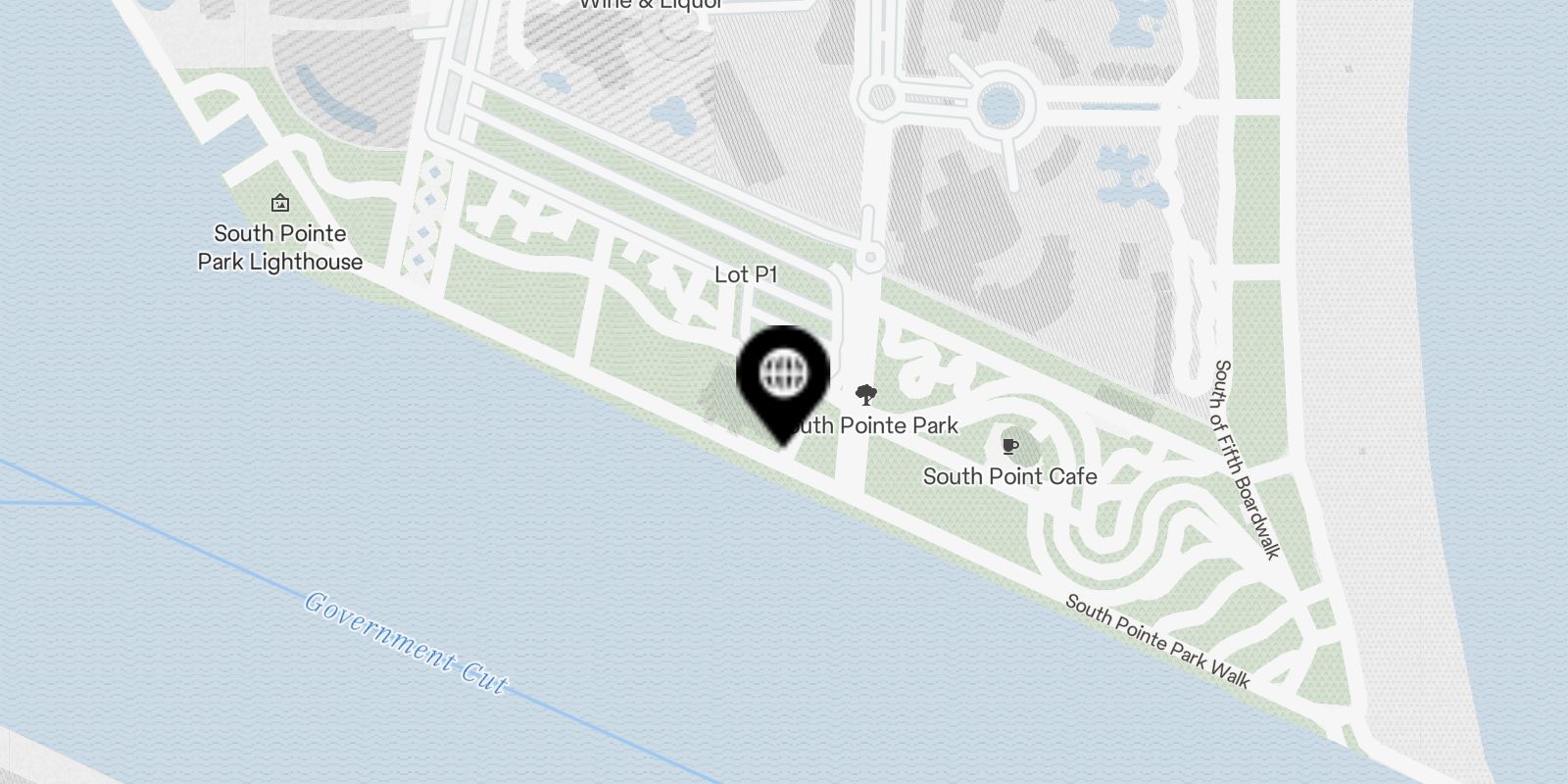
Task: Open the South Point Cafe place marker
Action: pyautogui.click(x=1009, y=448)
